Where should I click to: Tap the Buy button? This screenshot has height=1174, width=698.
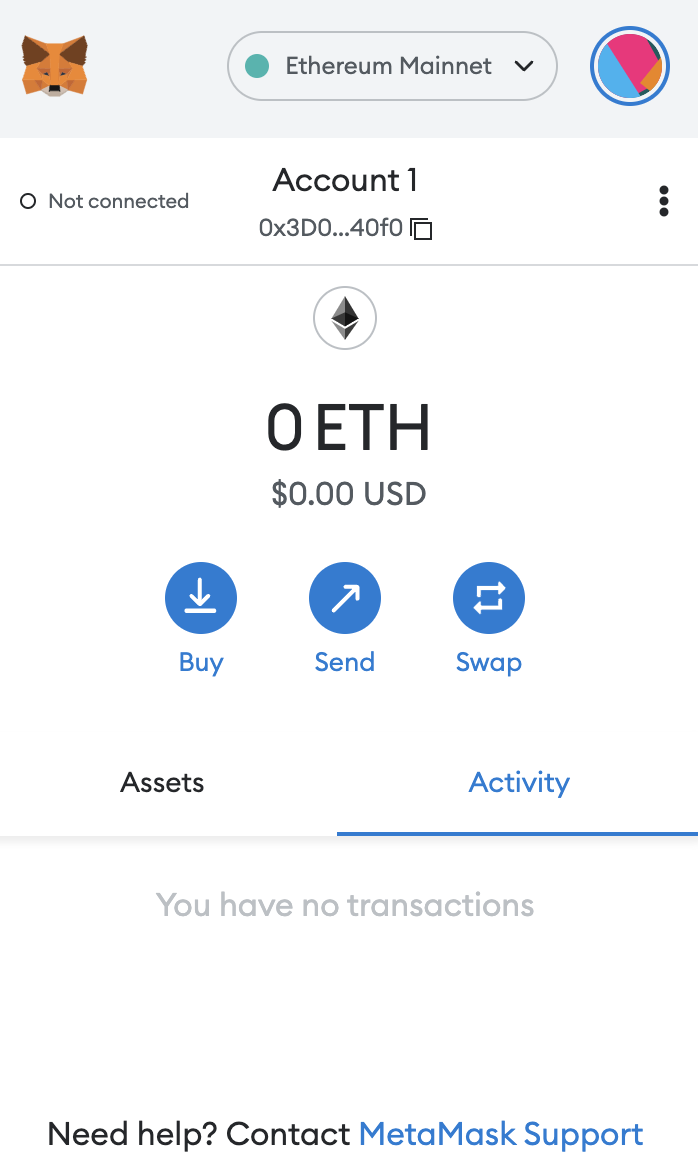(x=201, y=599)
